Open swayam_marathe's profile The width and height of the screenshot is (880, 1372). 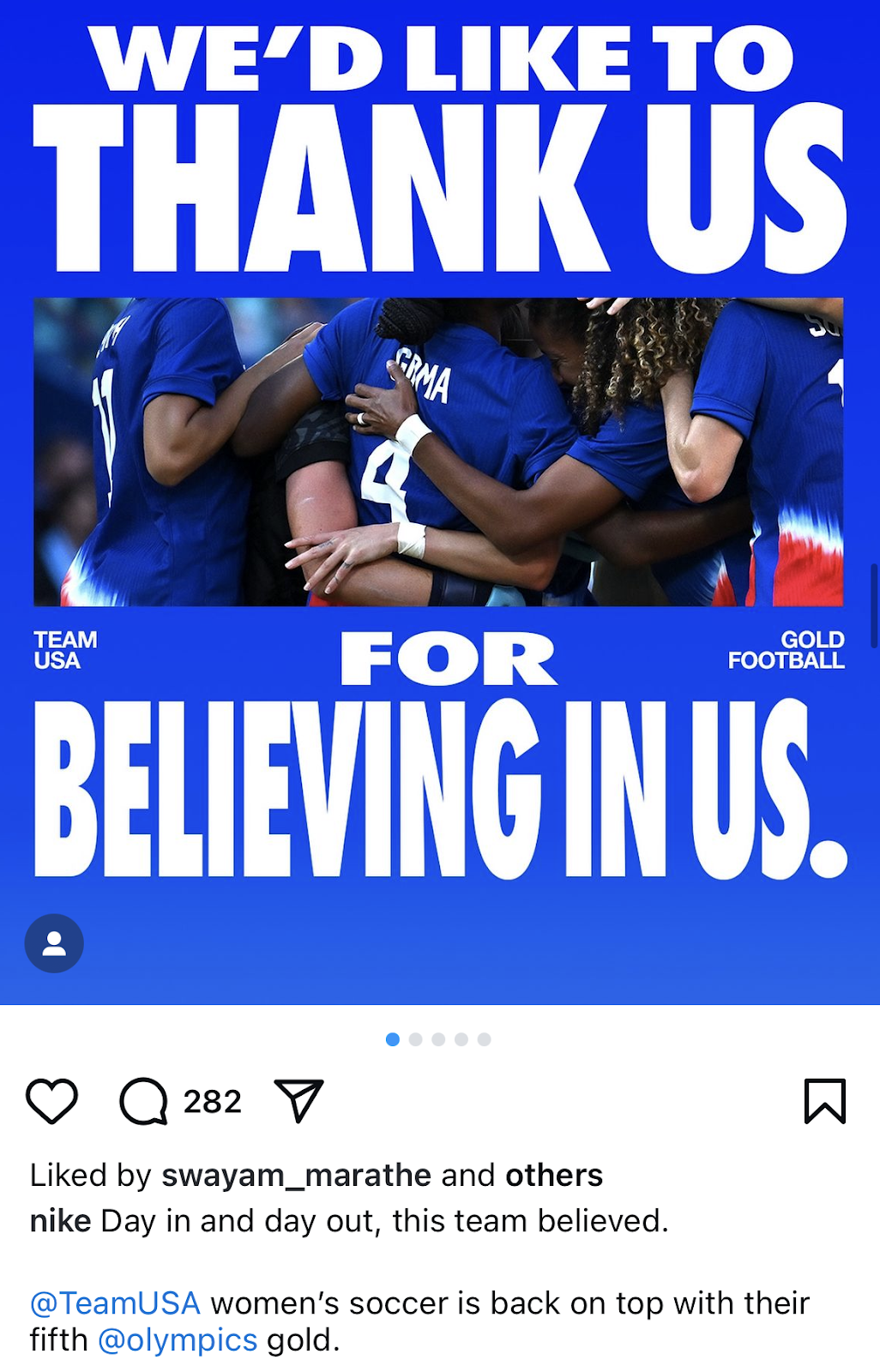click(x=296, y=1176)
